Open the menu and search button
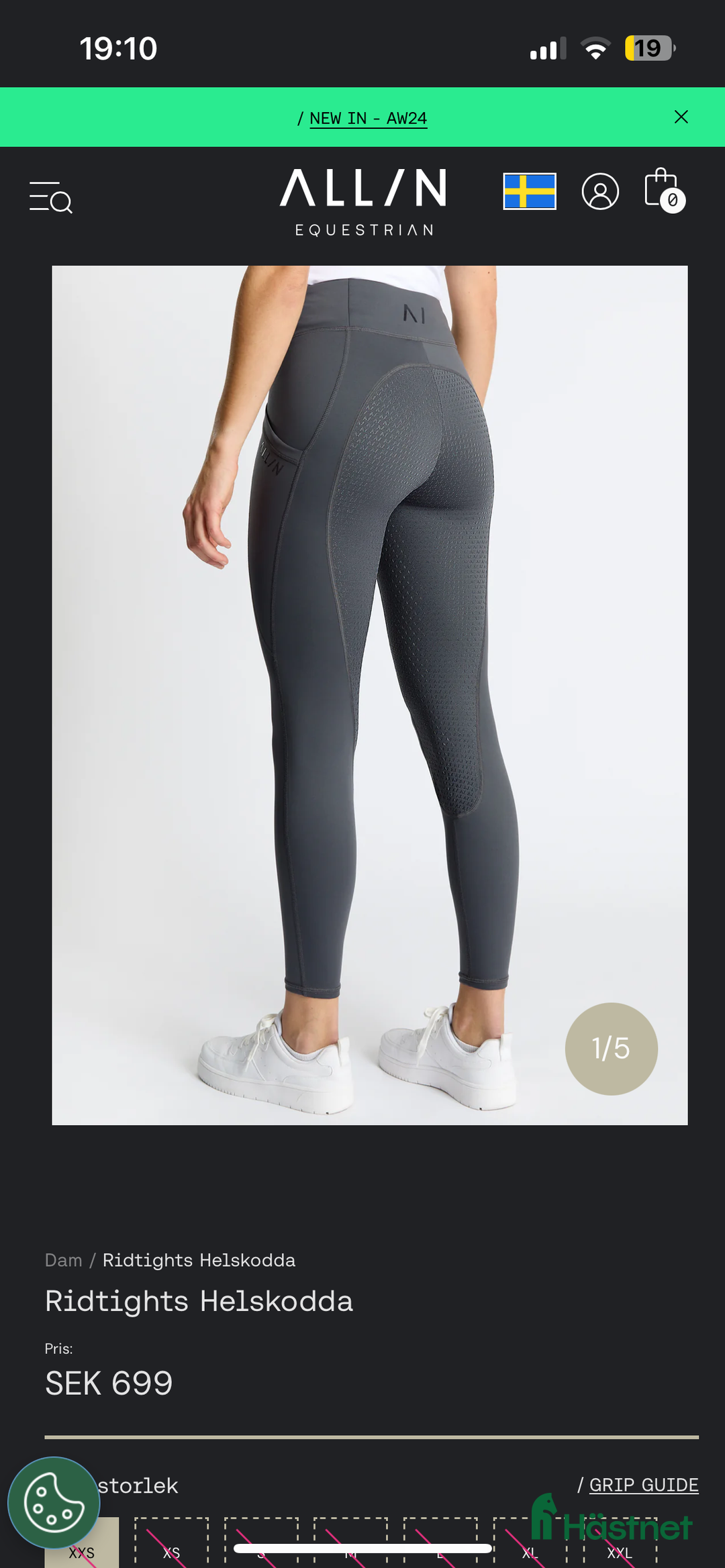The width and height of the screenshot is (725, 1568). coord(51,197)
